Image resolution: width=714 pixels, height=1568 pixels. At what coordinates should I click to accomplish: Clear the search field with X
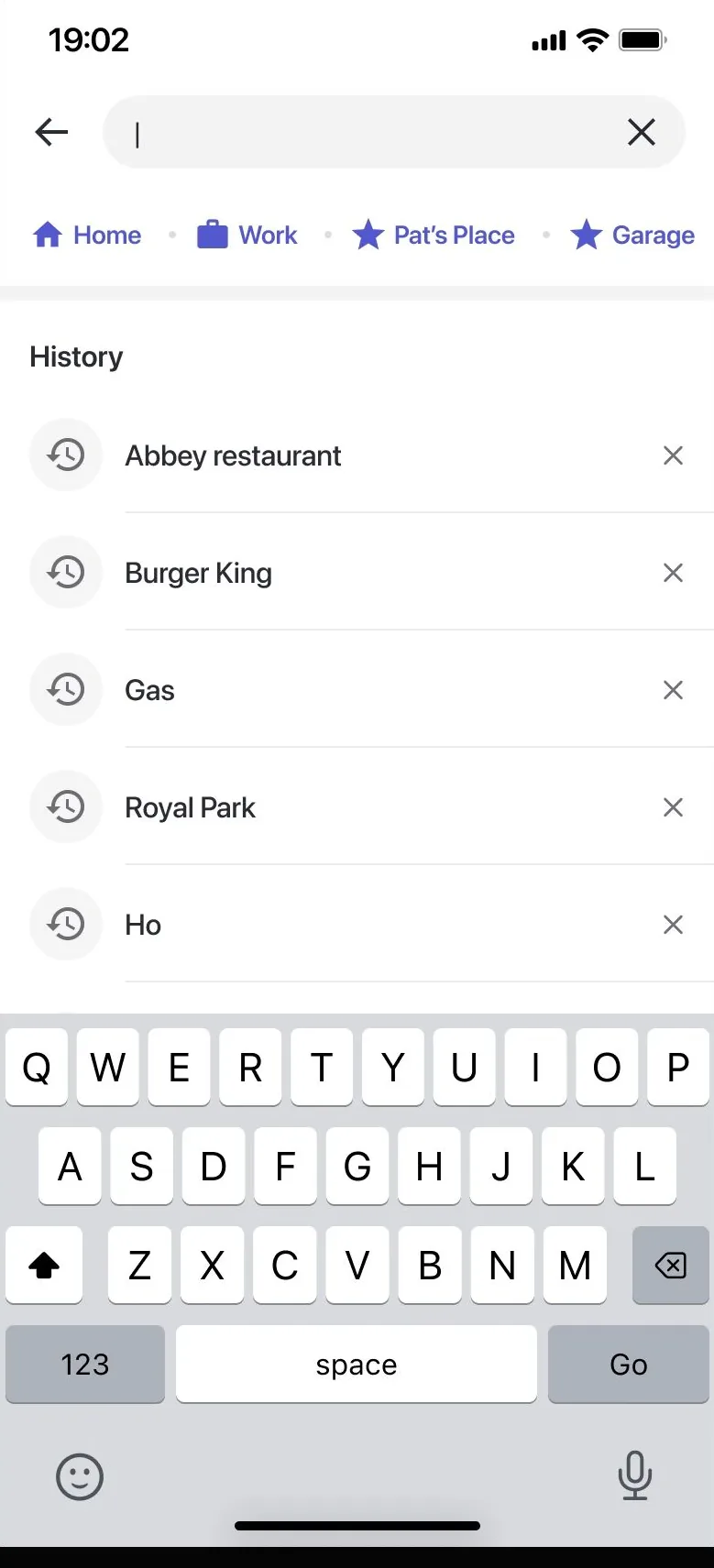tap(642, 132)
